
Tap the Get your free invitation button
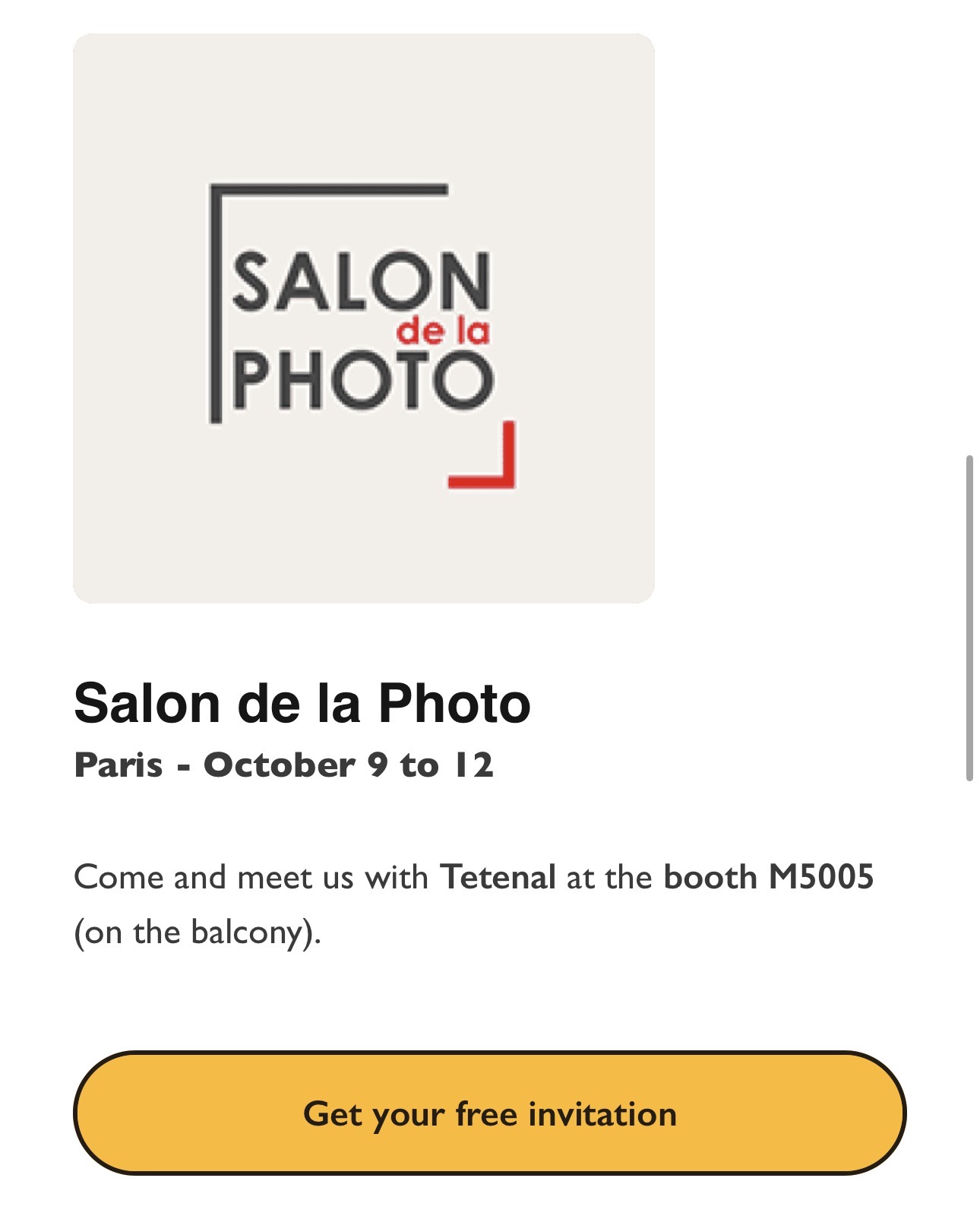489,1113
